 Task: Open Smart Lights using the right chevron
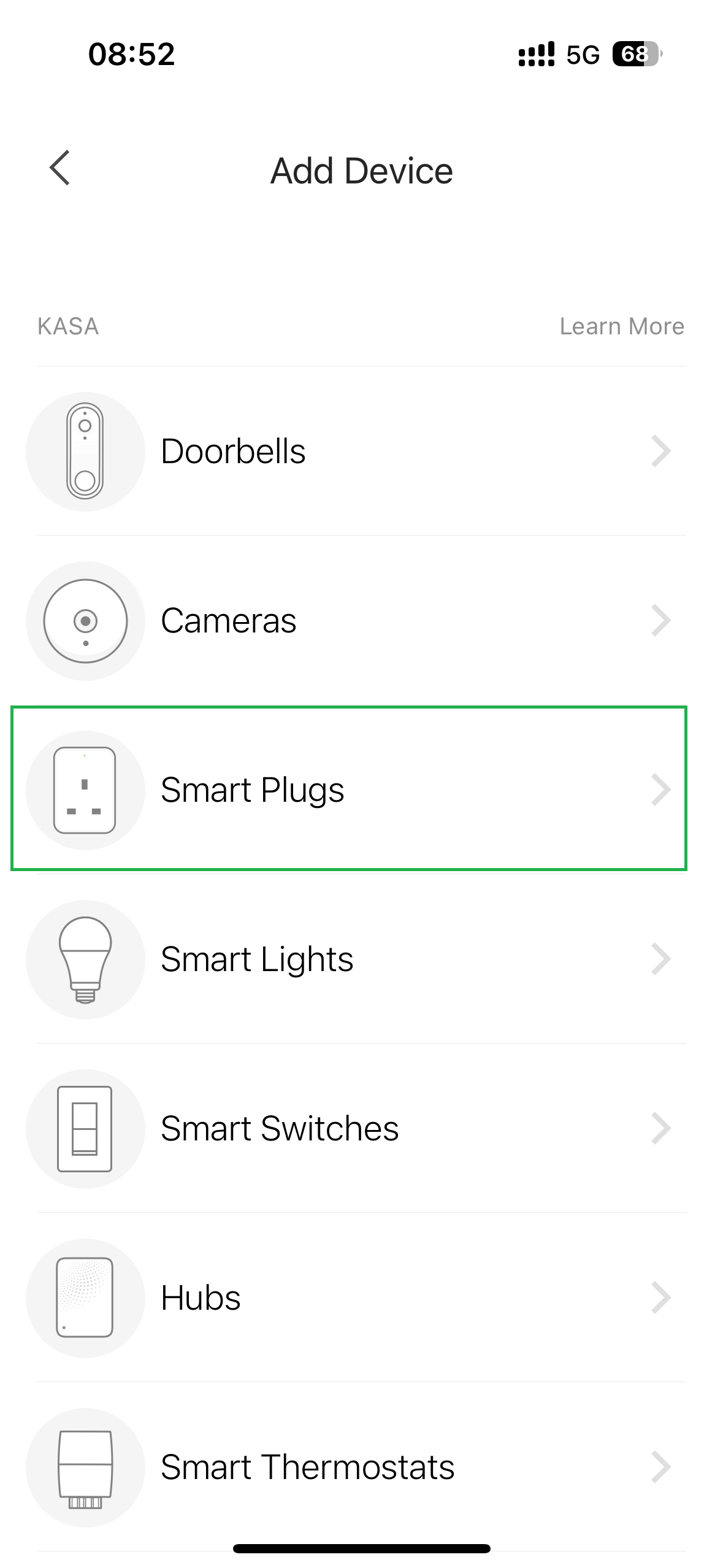(662, 959)
